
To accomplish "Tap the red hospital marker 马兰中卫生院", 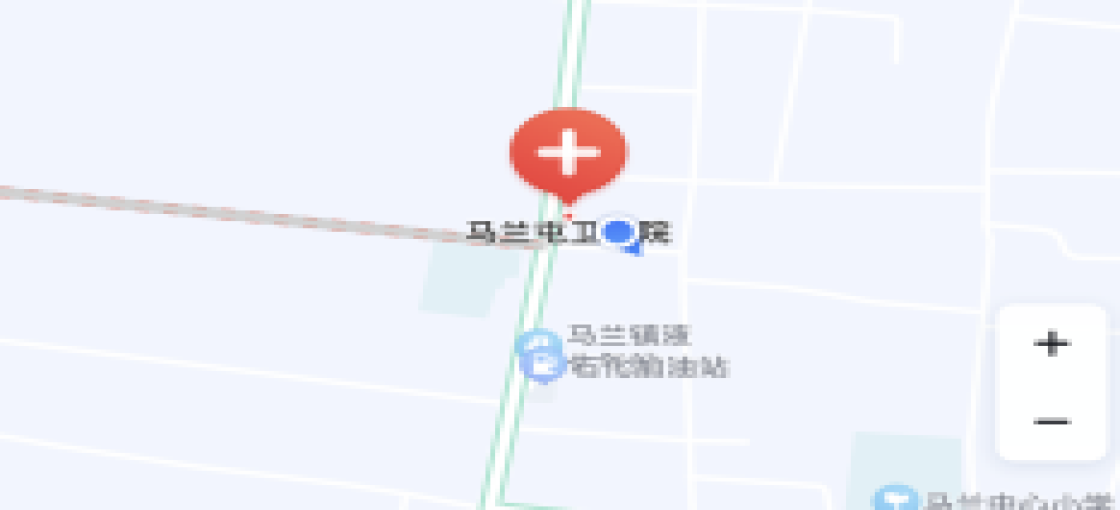I will [x=568, y=153].
